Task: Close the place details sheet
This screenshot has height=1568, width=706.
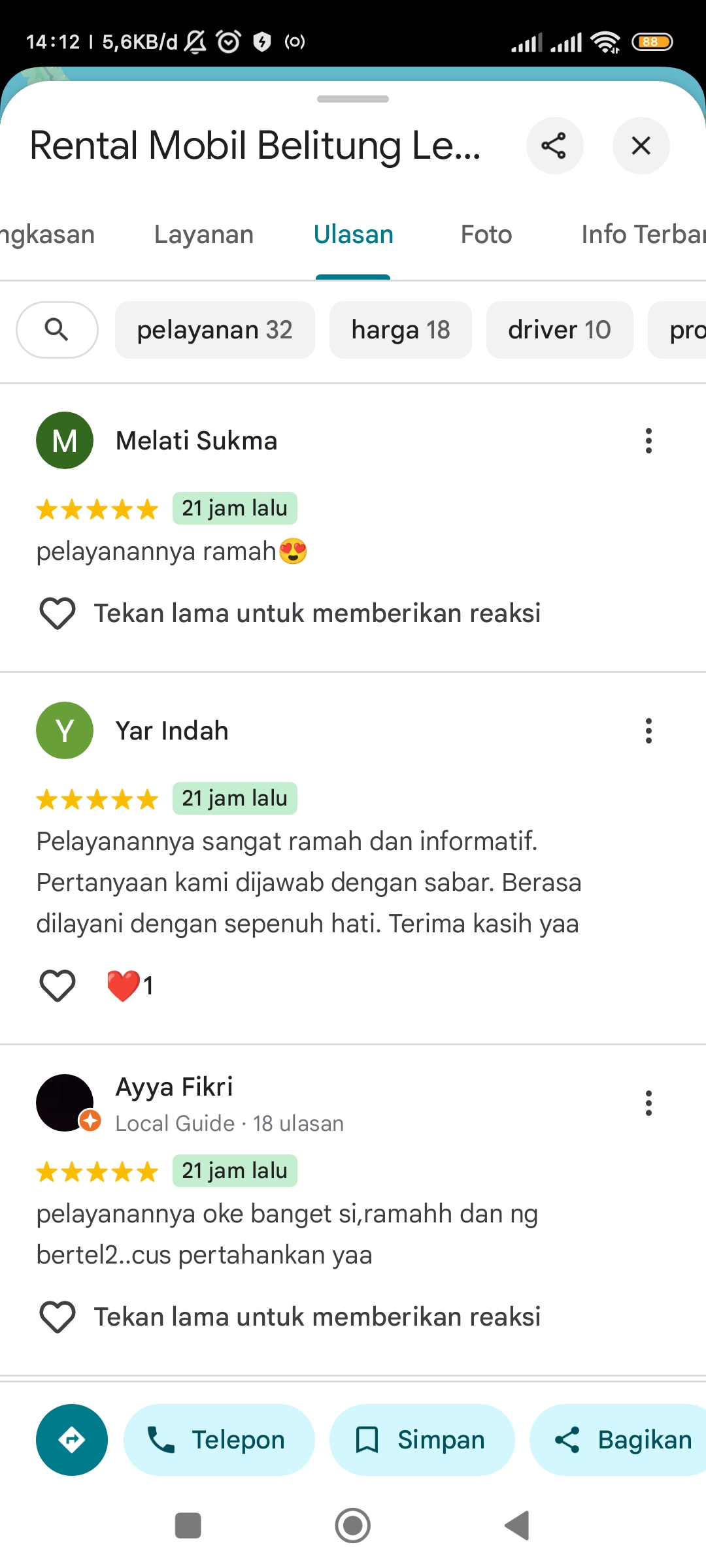Action: click(x=641, y=146)
